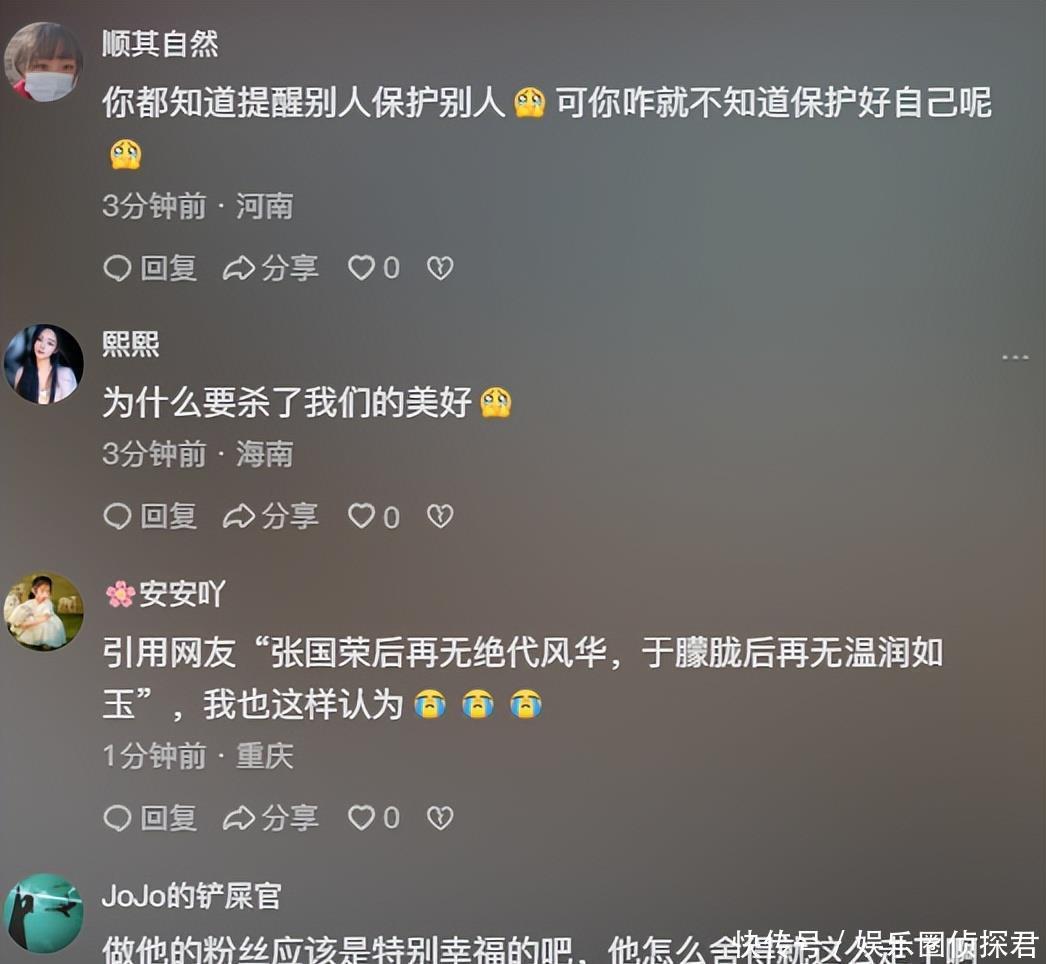This screenshot has width=1046, height=964.
Task: Like the comment from 熙熙
Action: 372,516
